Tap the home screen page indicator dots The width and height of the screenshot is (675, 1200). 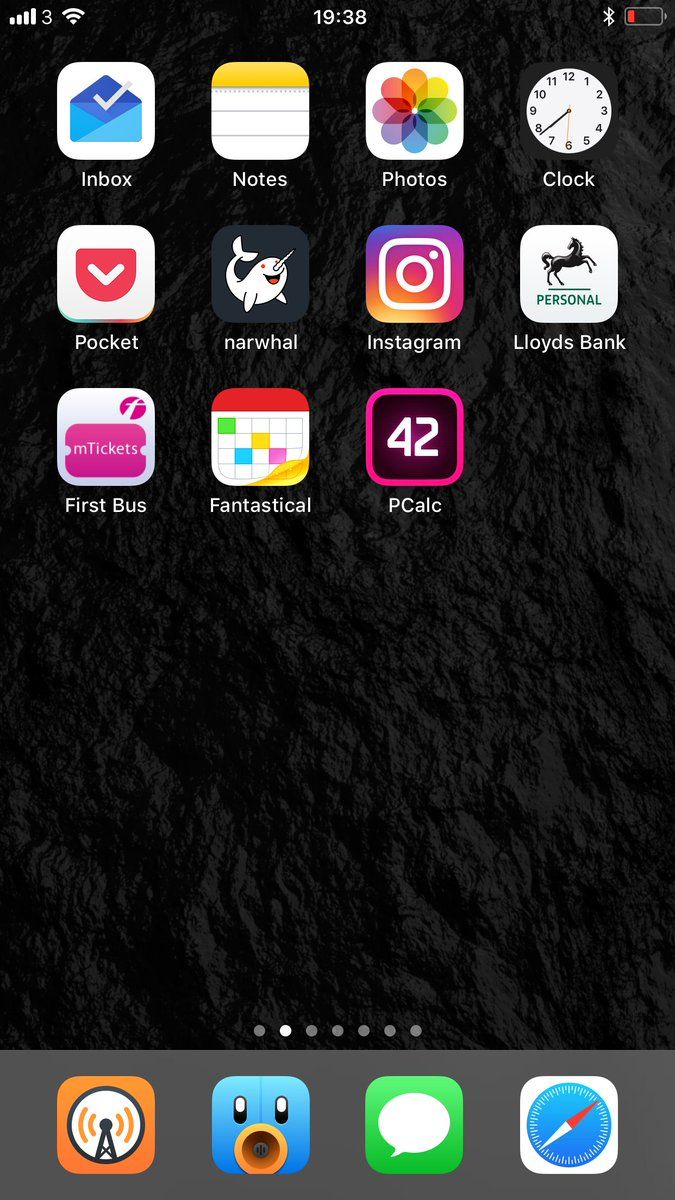[338, 1030]
